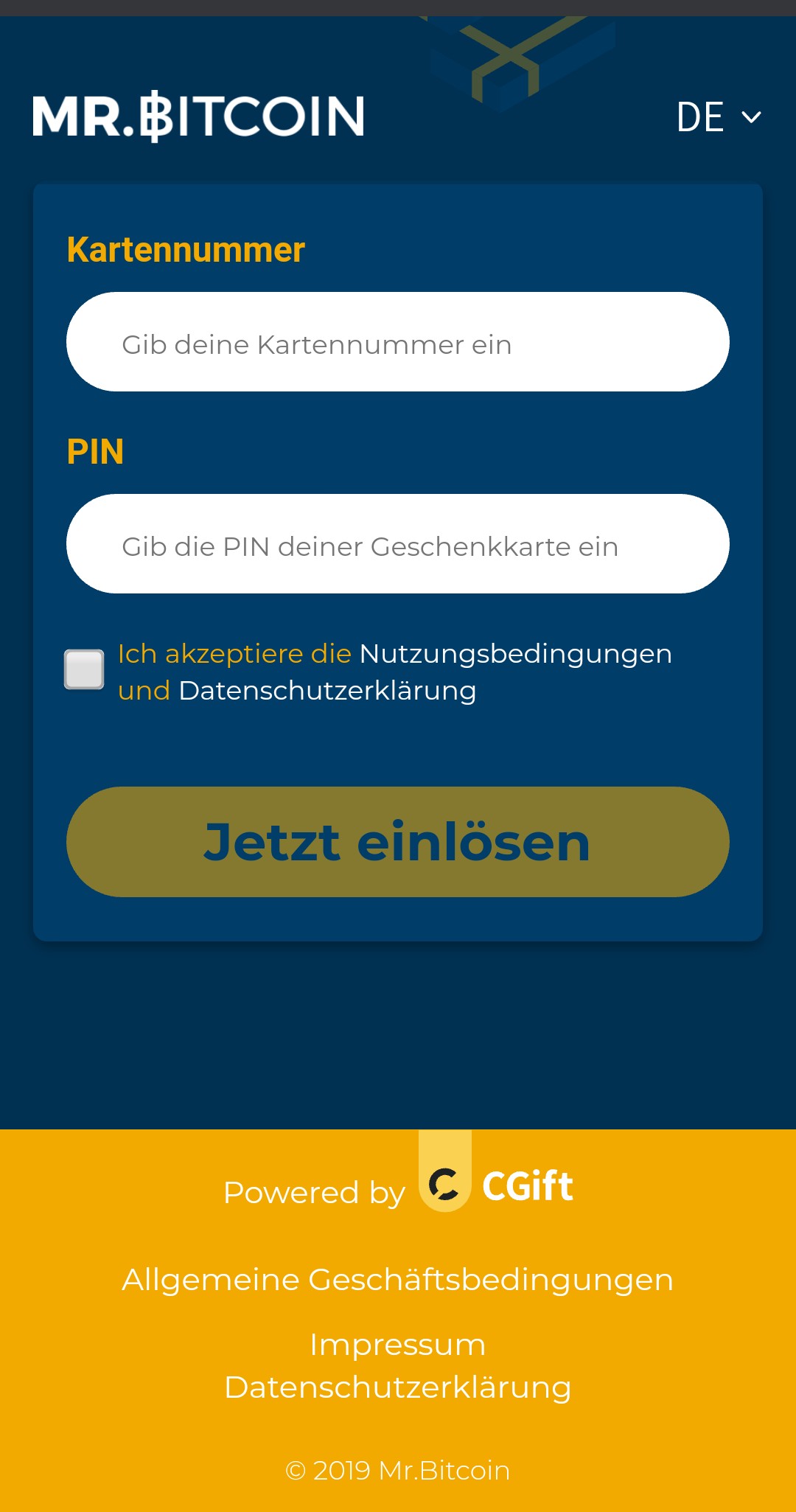Open the Impressum page
This screenshot has width=796, height=1512.
398,1343
